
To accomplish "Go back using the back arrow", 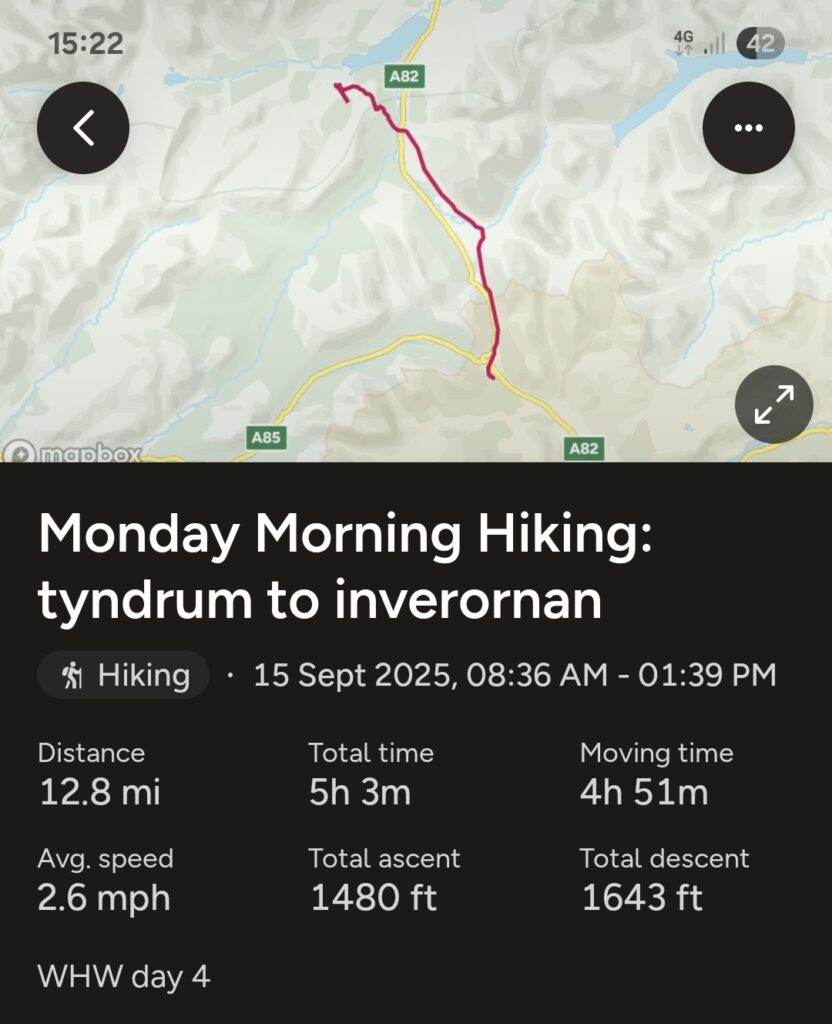I will click(x=83, y=128).
